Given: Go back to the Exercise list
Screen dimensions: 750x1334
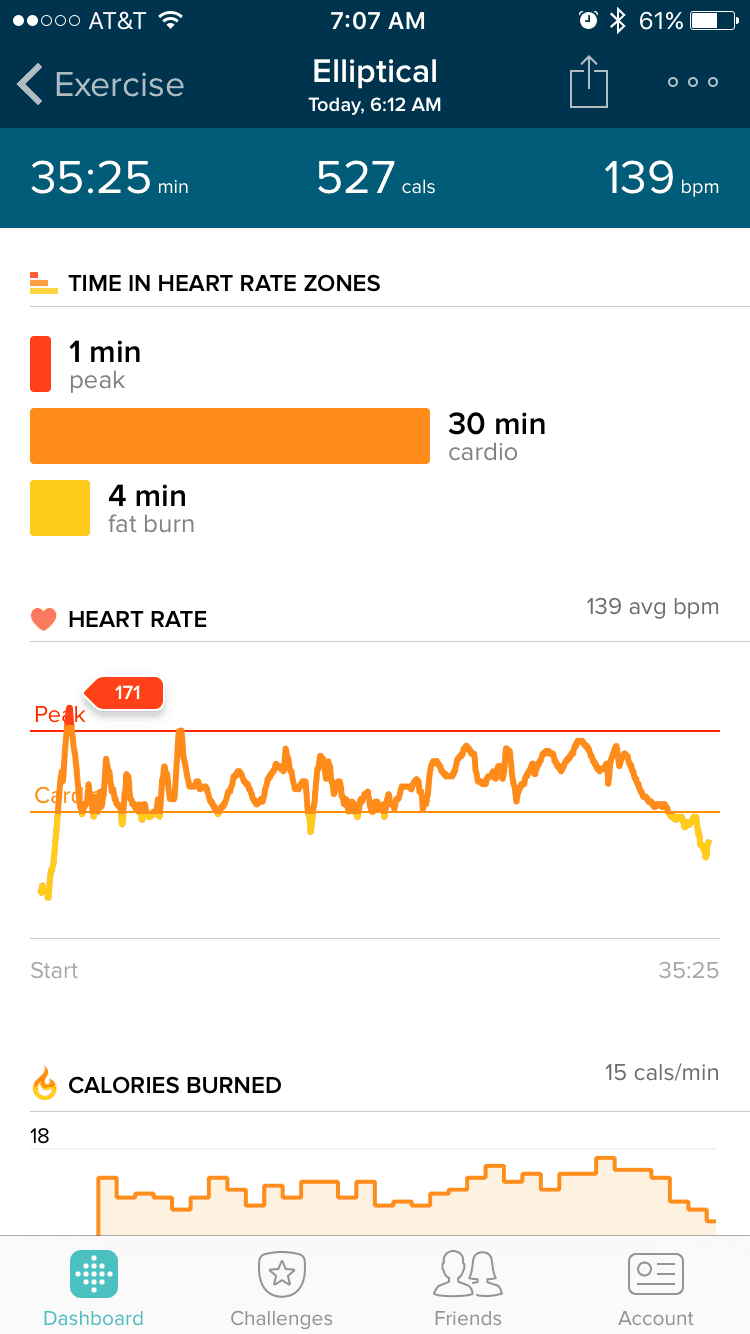Looking at the screenshot, I should (x=100, y=85).
